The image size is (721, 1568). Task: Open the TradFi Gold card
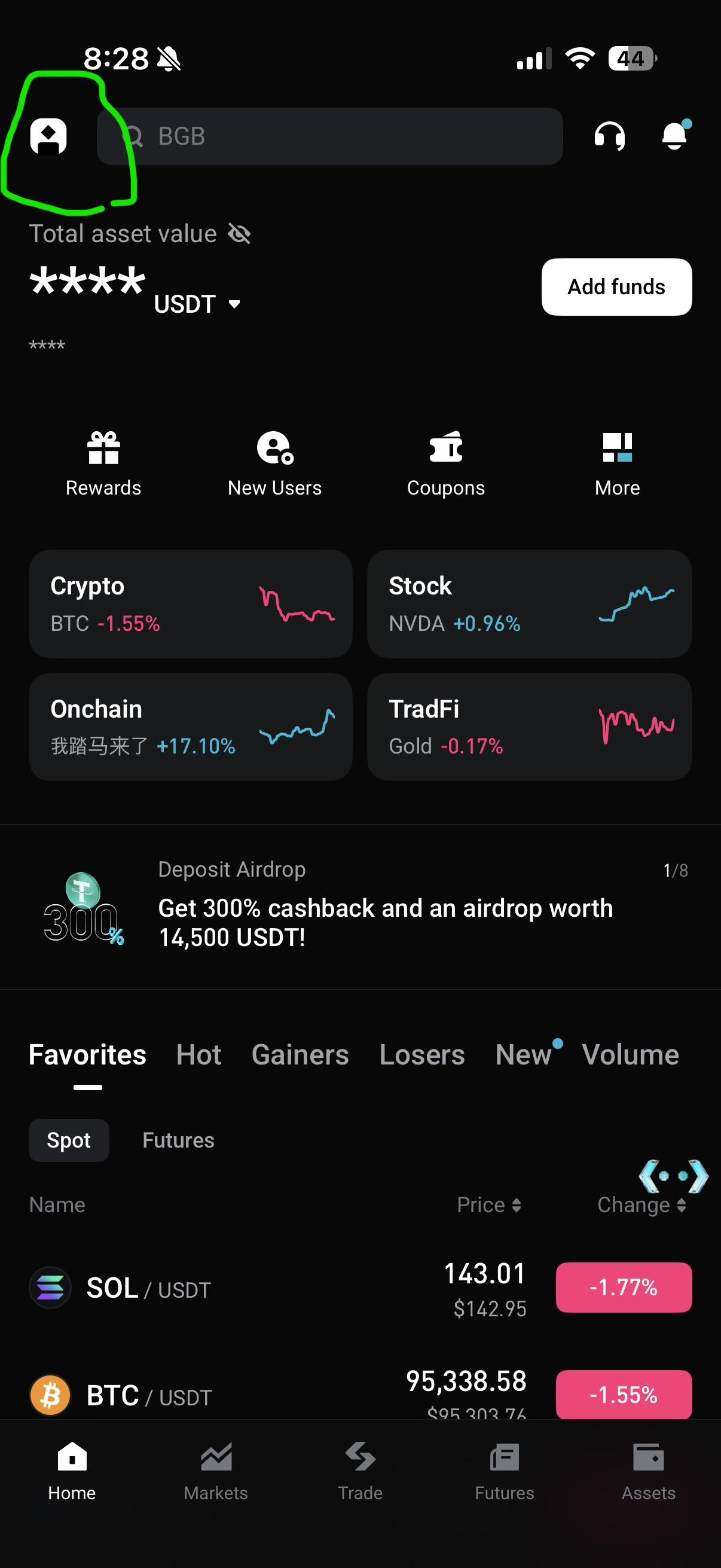(528, 726)
